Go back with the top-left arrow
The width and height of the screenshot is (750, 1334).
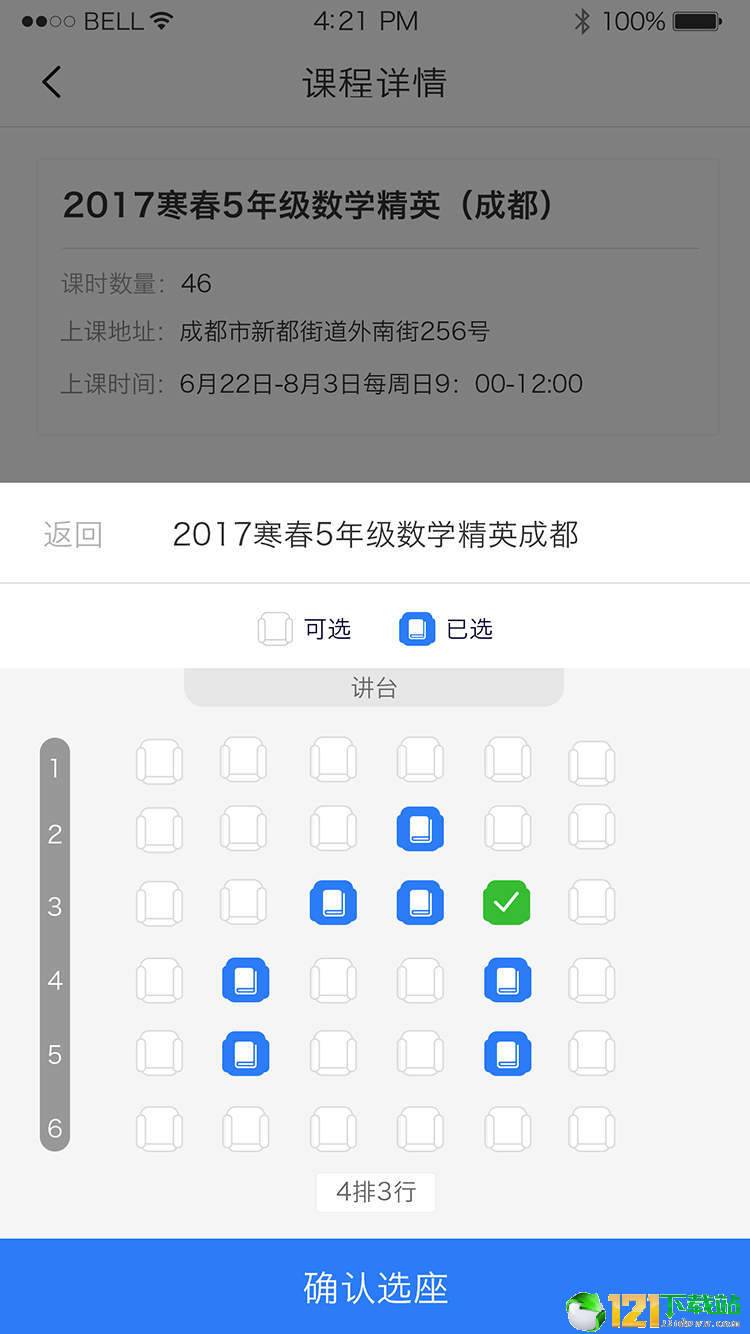[52, 82]
